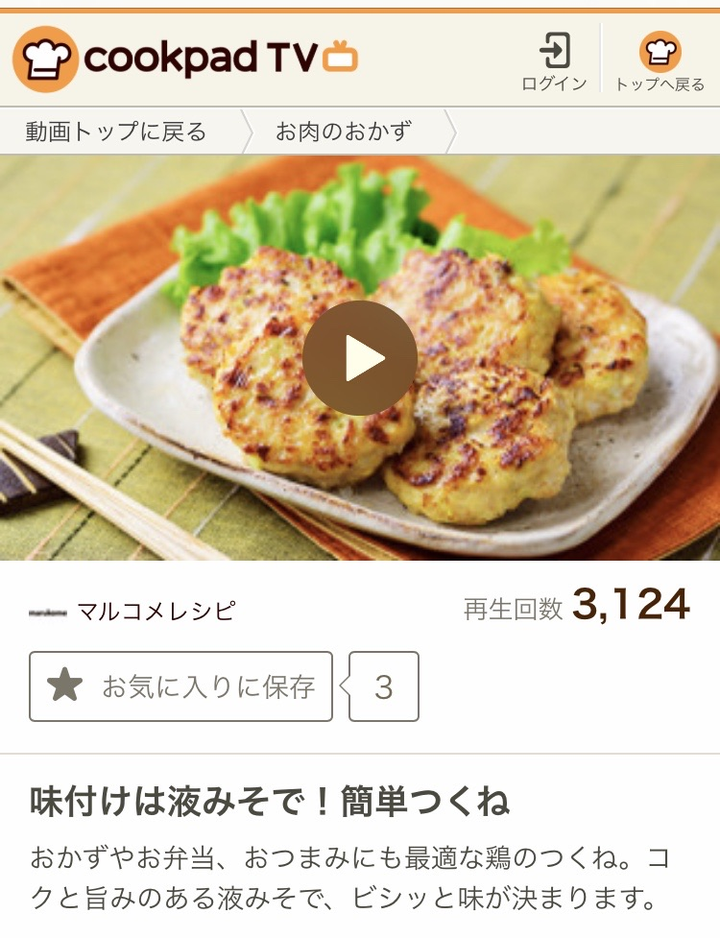This screenshot has width=720, height=938.
Task: Open the お肉のおかず category breadcrumb
Action: click(x=343, y=131)
